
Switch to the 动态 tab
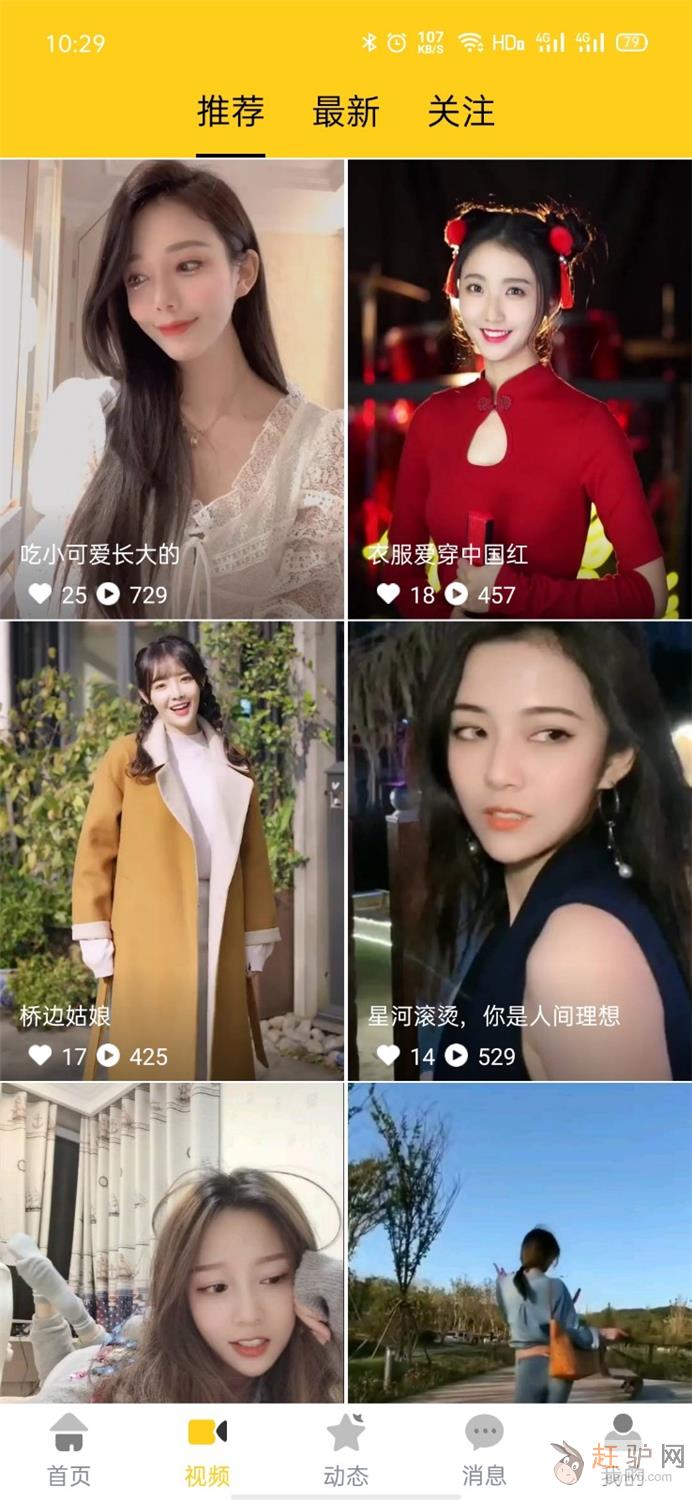(346, 1450)
